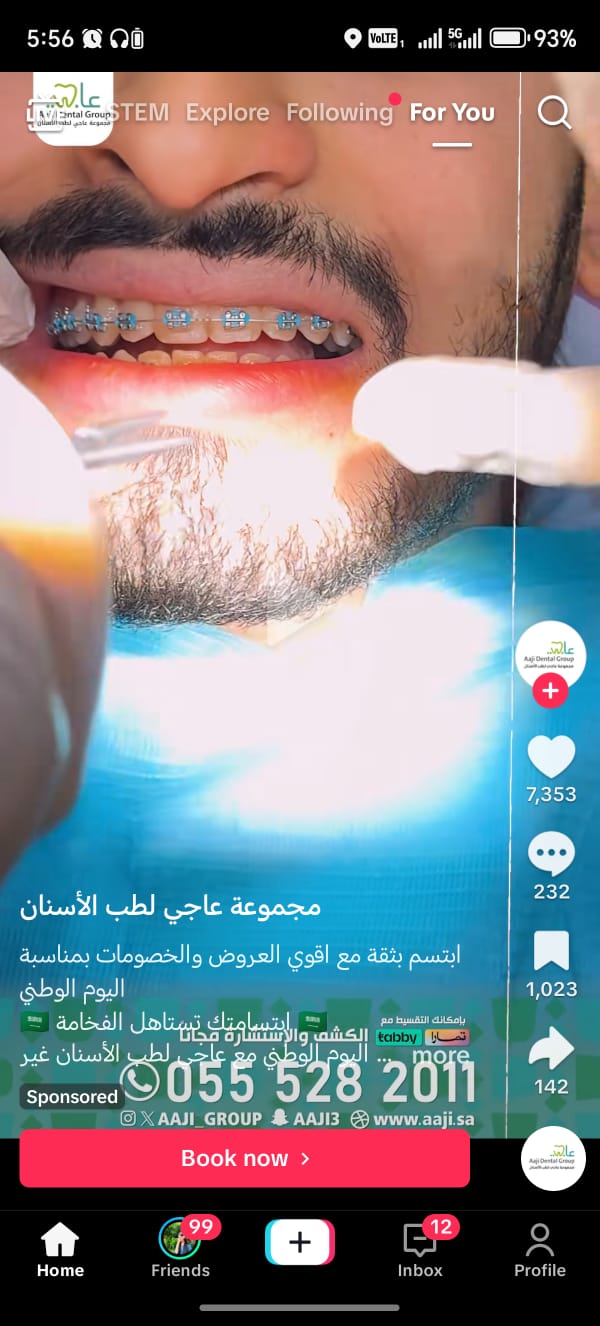Share this video via arrow icon
This screenshot has height=1326, width=600.
tap(551, 1050)
